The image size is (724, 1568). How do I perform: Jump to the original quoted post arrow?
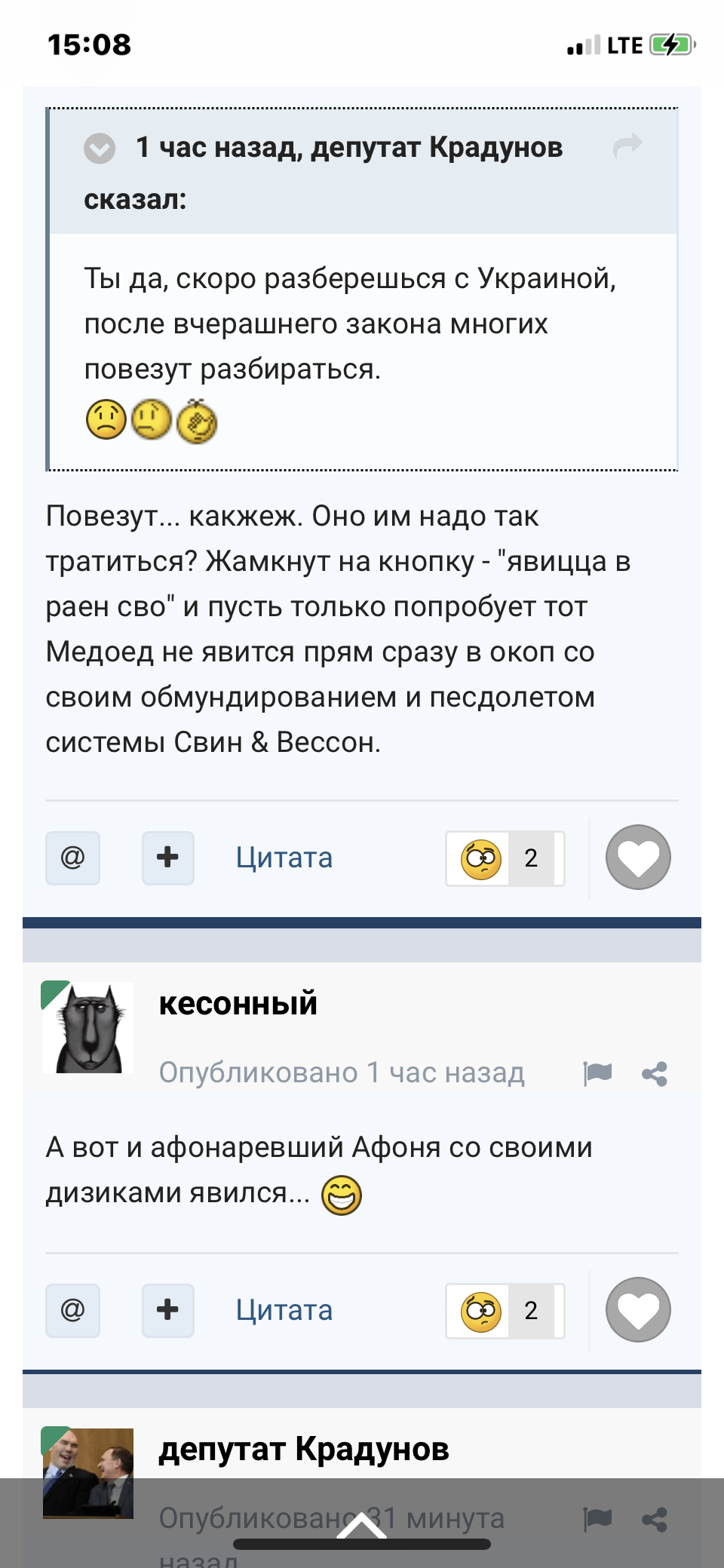tap(627, 146)
